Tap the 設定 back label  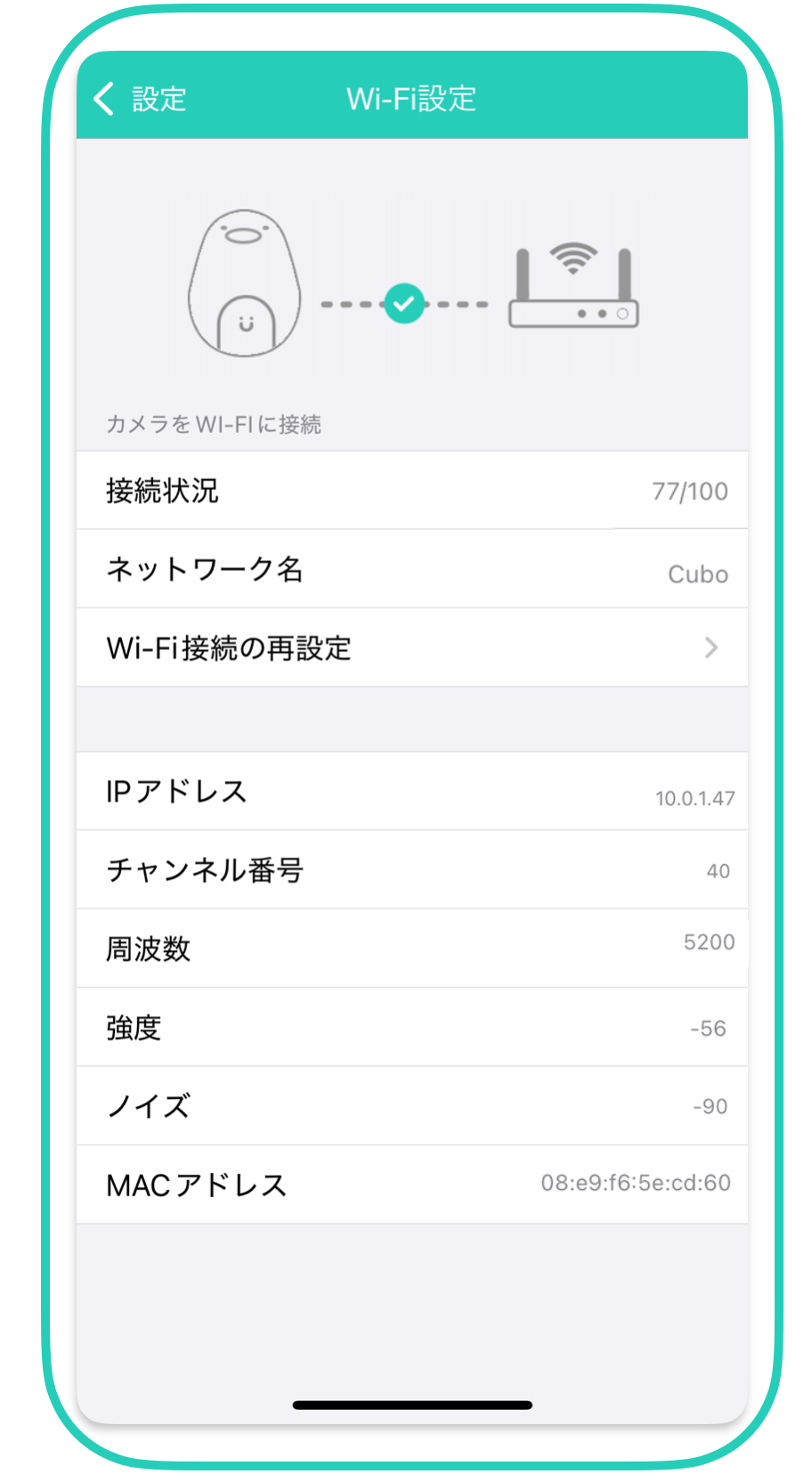[x=158, y=99]
